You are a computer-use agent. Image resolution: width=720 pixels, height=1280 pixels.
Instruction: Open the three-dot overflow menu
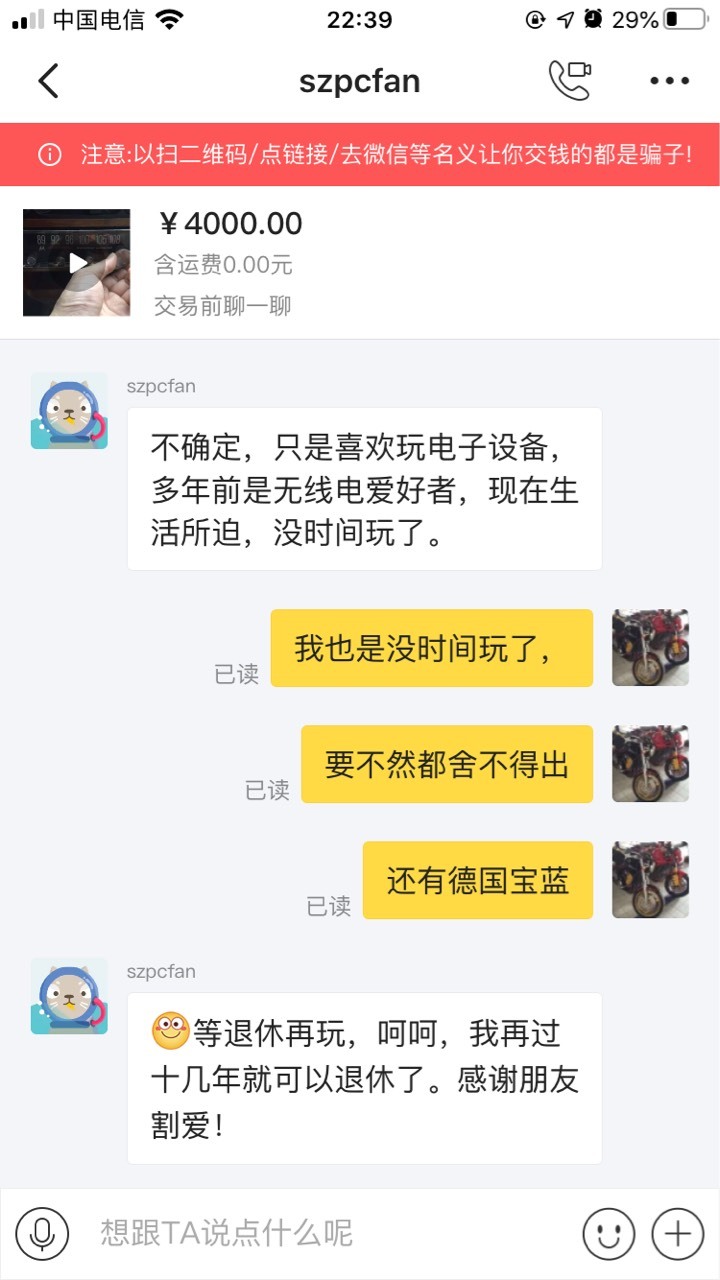[669, 81]
